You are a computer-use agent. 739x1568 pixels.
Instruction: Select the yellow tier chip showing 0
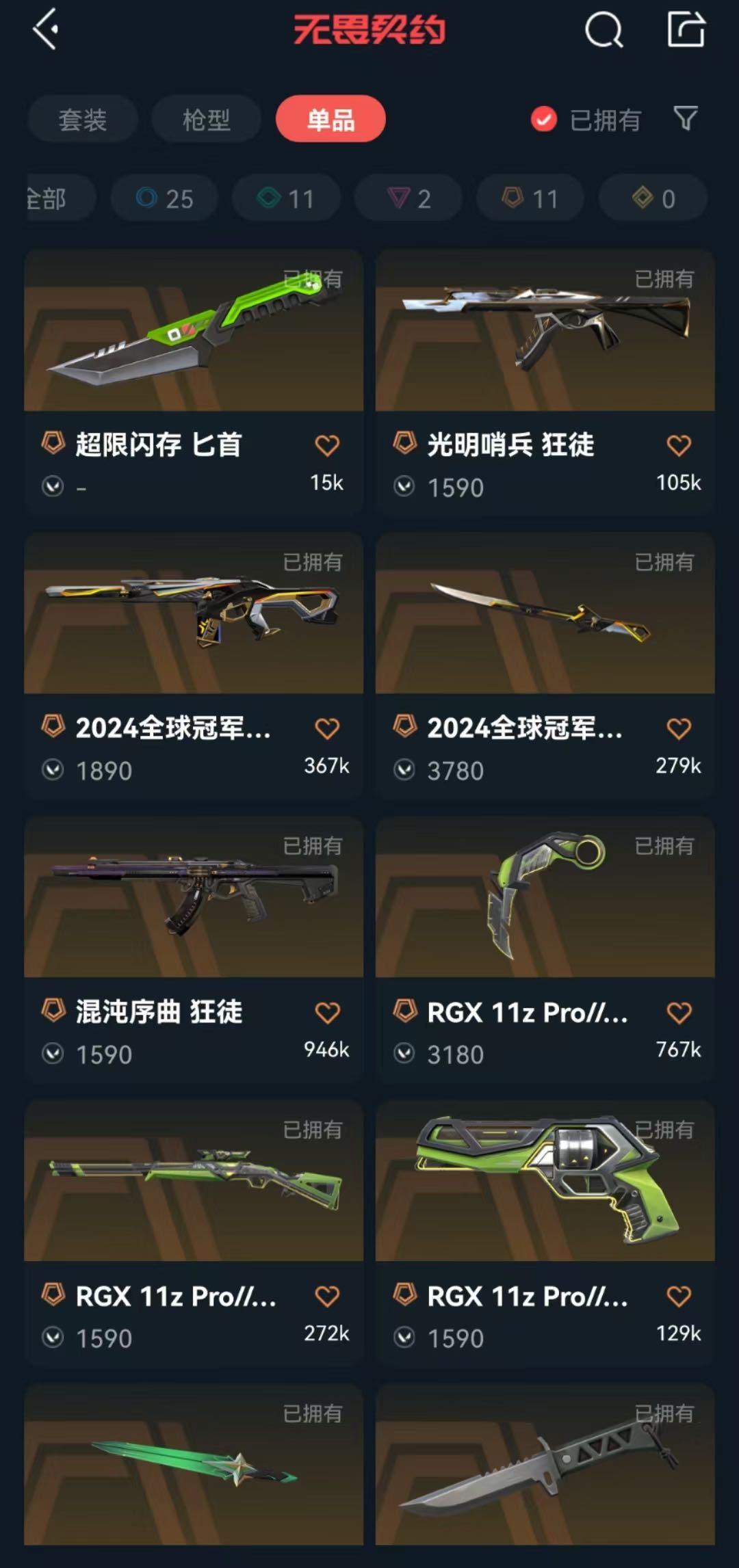click(x=653, y=198)
